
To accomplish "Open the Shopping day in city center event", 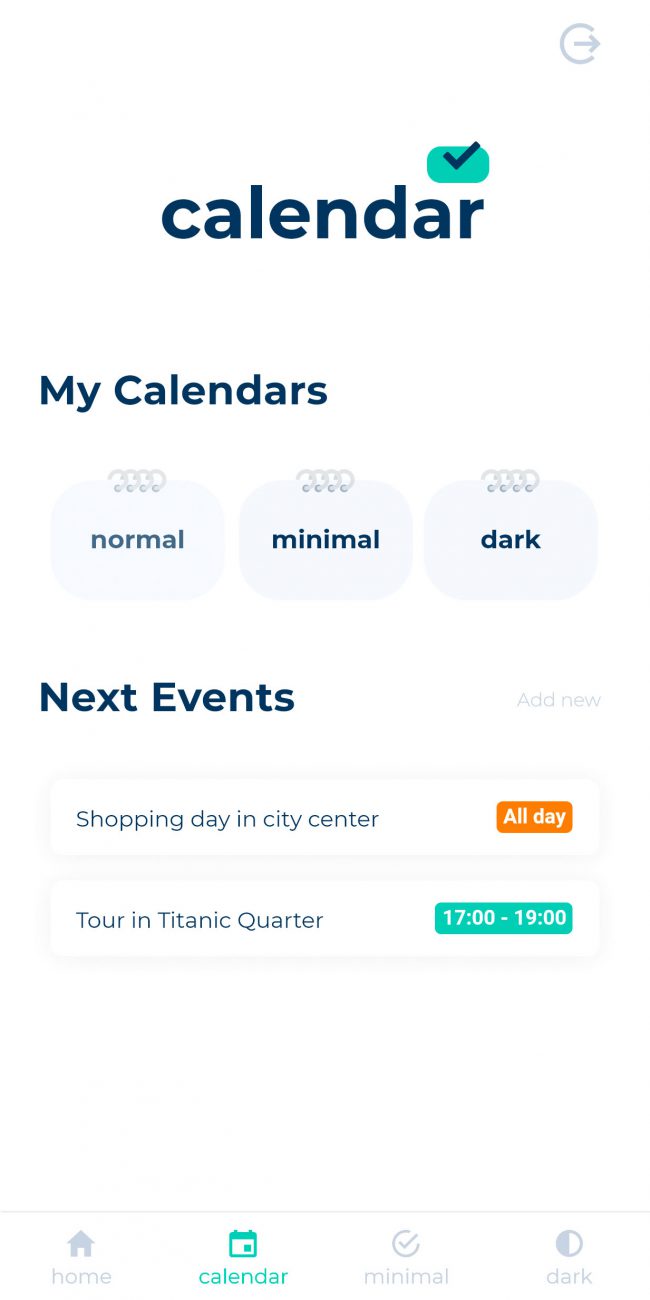I will 325,818.
